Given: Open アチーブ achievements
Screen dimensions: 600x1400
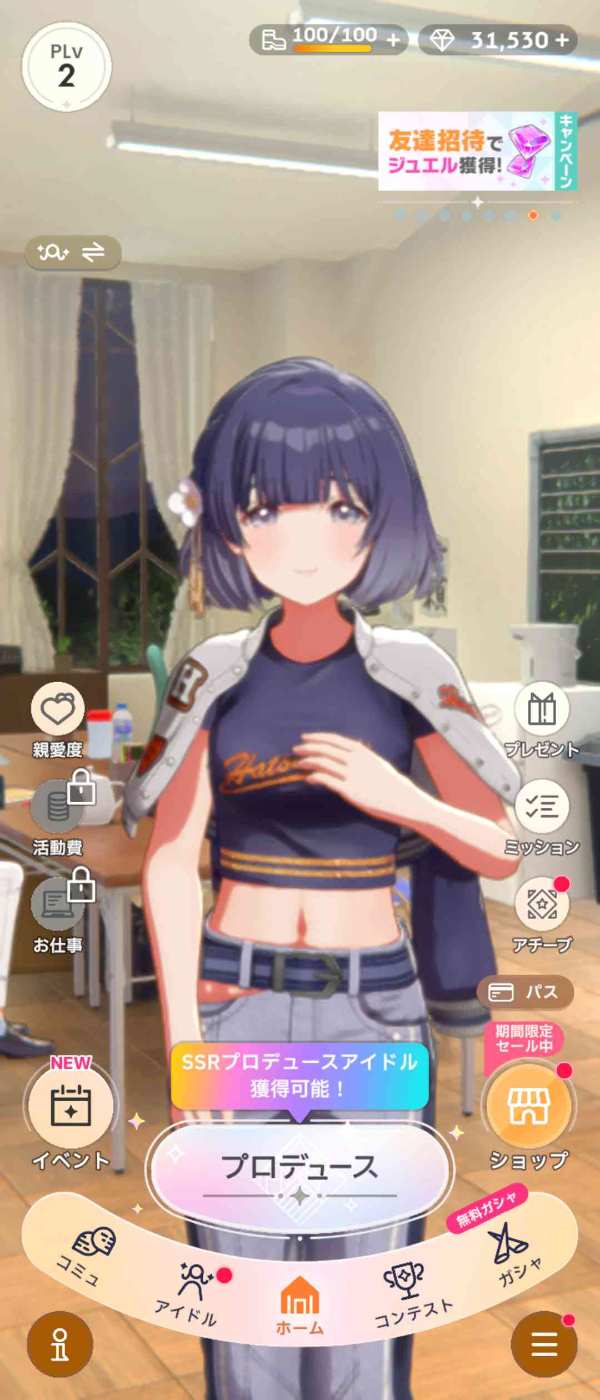Looking at the screenshot, I should click(541, 911).
